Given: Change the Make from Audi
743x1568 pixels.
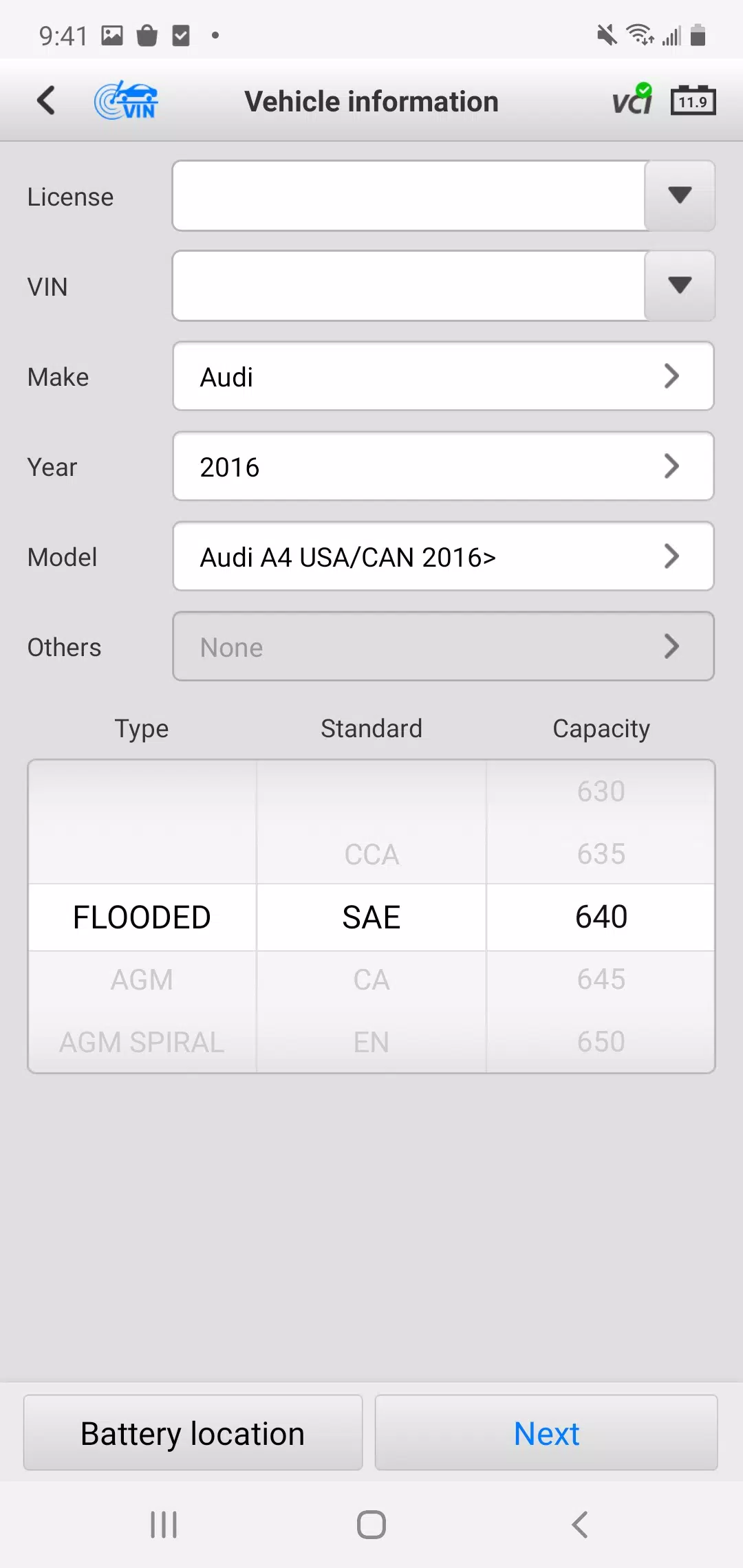Looking at the screenshot, I should [443, 376].
